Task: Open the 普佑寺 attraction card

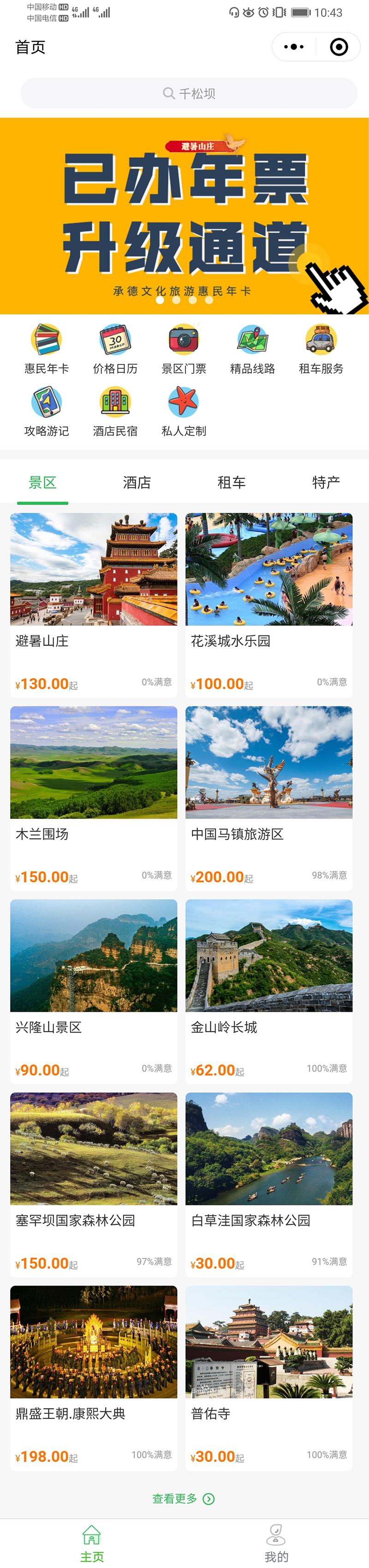Action: [x=269, y=1377]
